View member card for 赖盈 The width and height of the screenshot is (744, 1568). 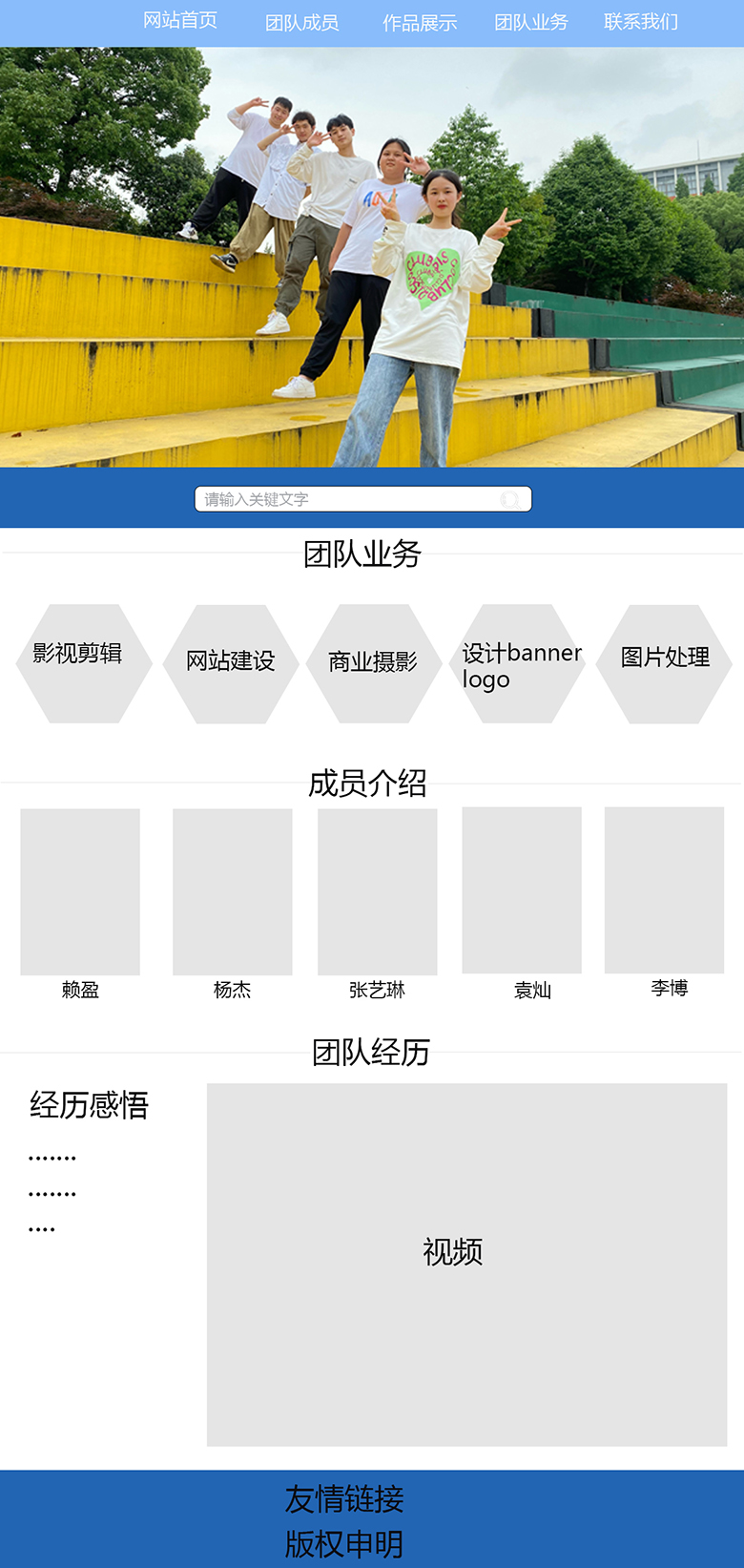pyautogui.click(x=80, y=892)
